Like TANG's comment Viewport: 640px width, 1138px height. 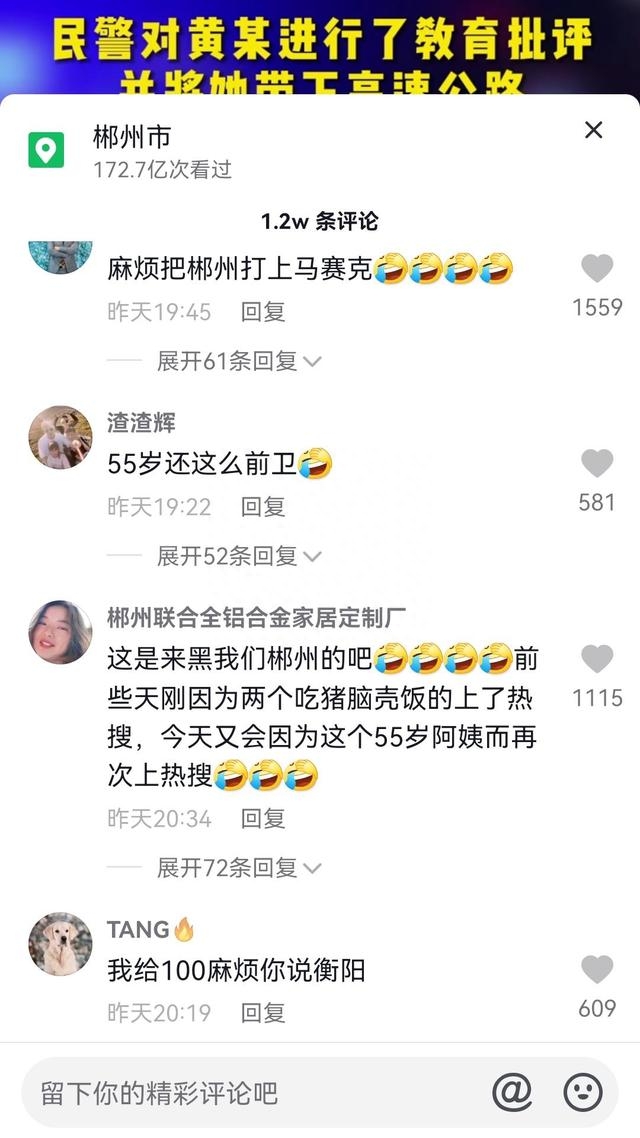tap(597, 970)
